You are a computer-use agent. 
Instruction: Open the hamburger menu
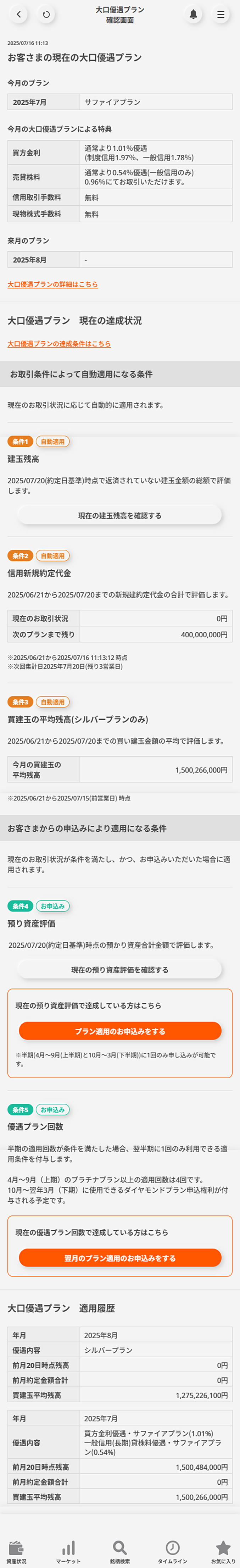pos(221,14)
